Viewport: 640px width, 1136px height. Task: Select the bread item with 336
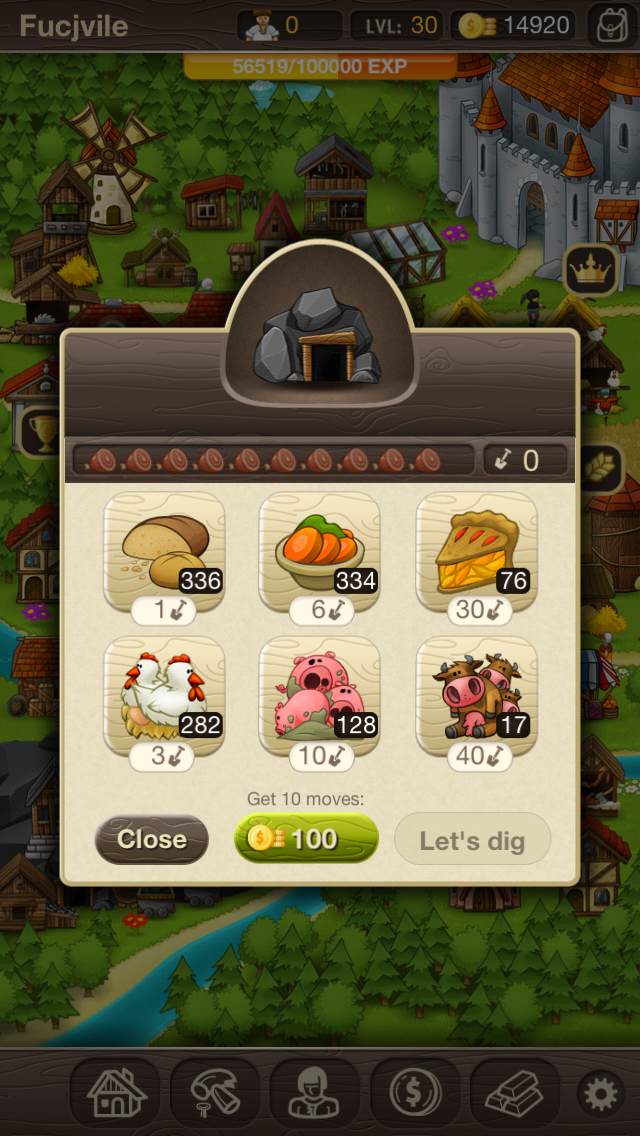(164, 550)
